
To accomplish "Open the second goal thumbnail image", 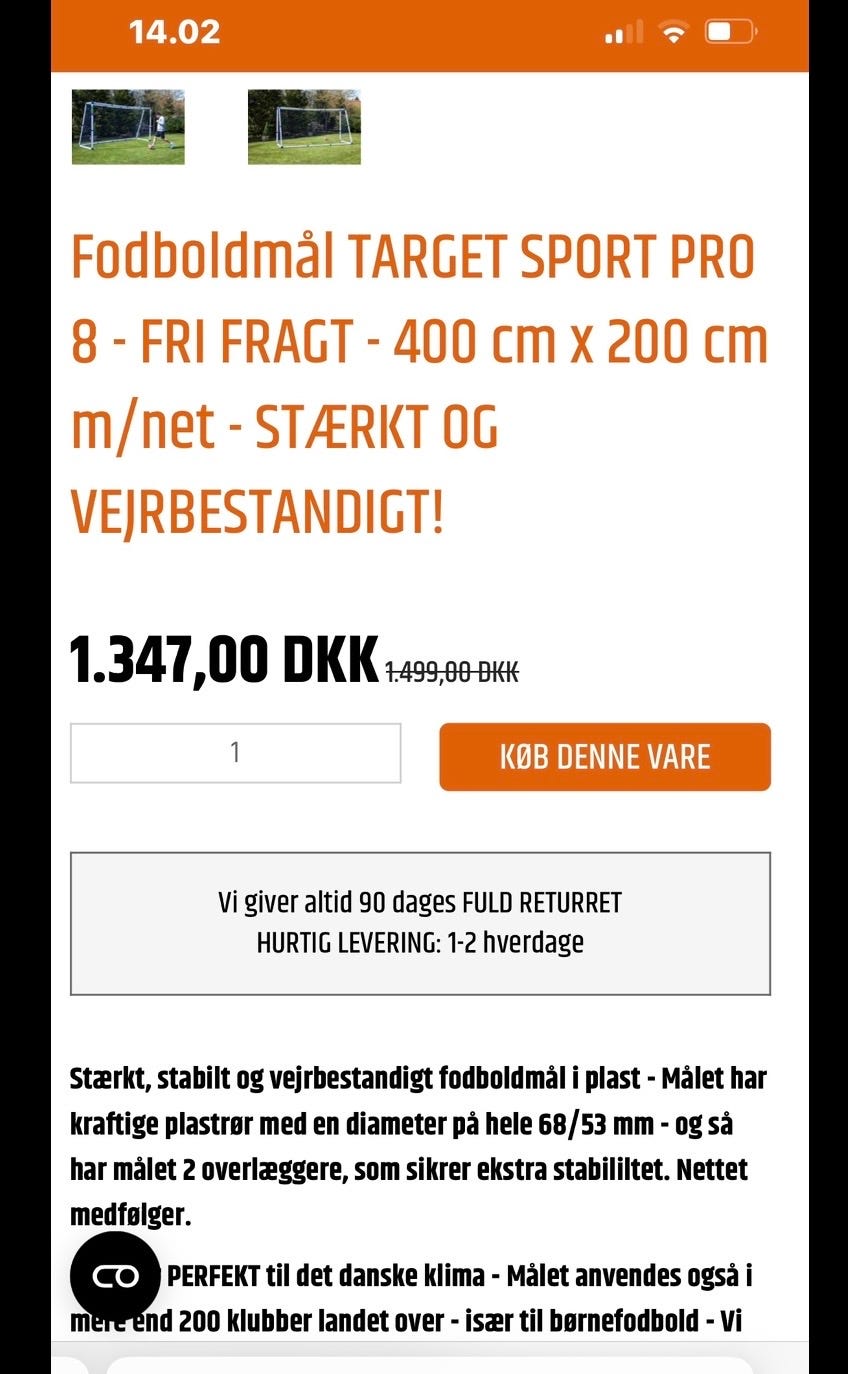I will [304, 127].
